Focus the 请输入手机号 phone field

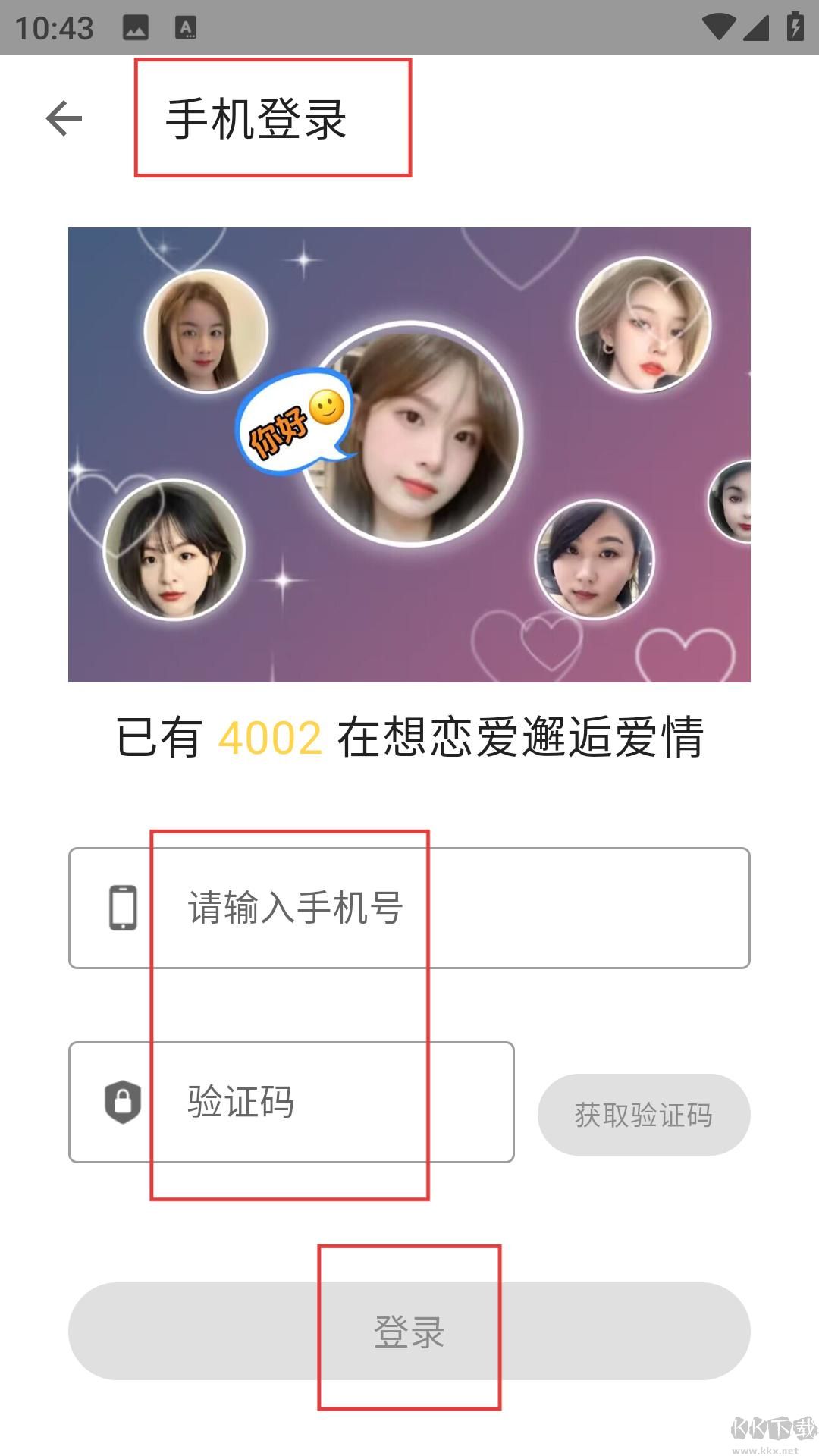[x=409, y=908]
